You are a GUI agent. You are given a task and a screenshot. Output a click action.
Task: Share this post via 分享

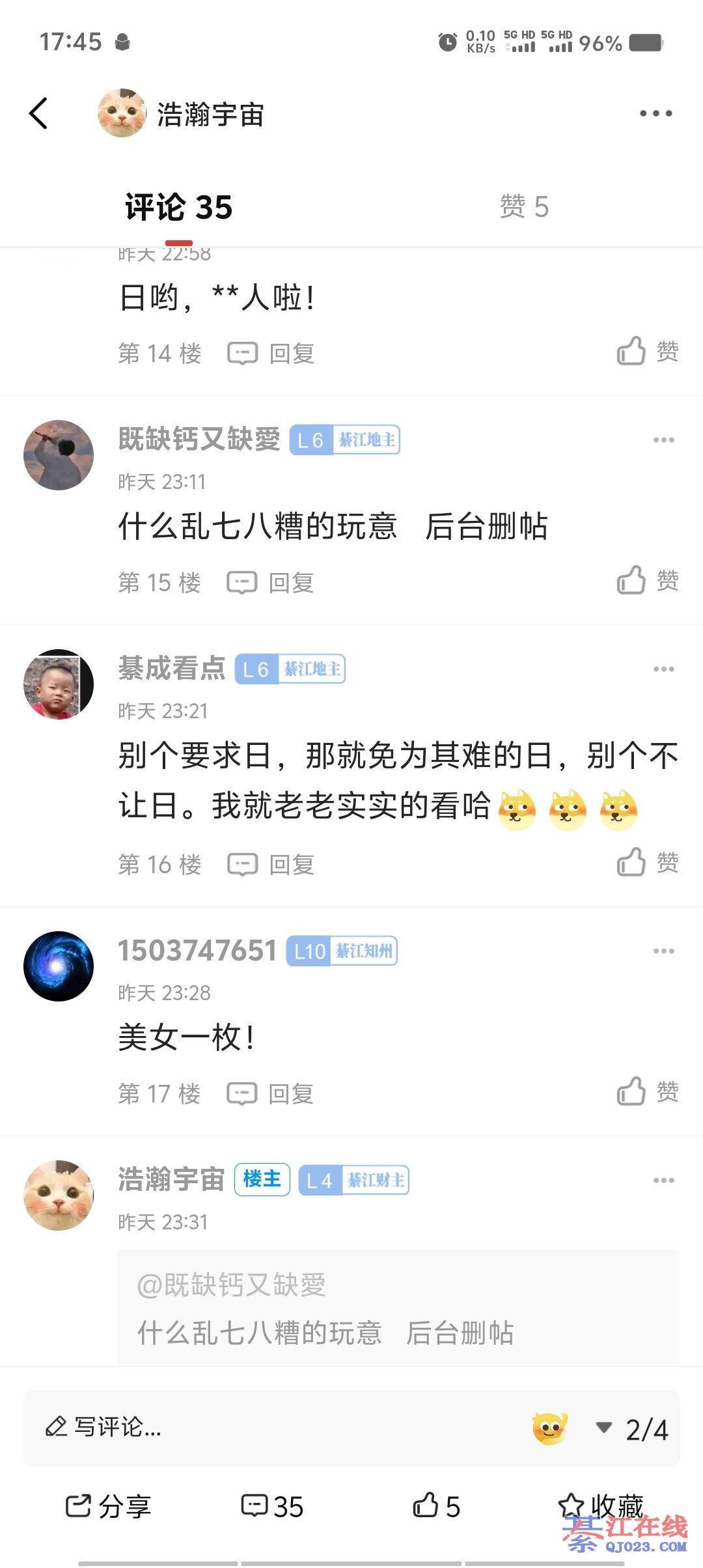[x=108, y=1506]
